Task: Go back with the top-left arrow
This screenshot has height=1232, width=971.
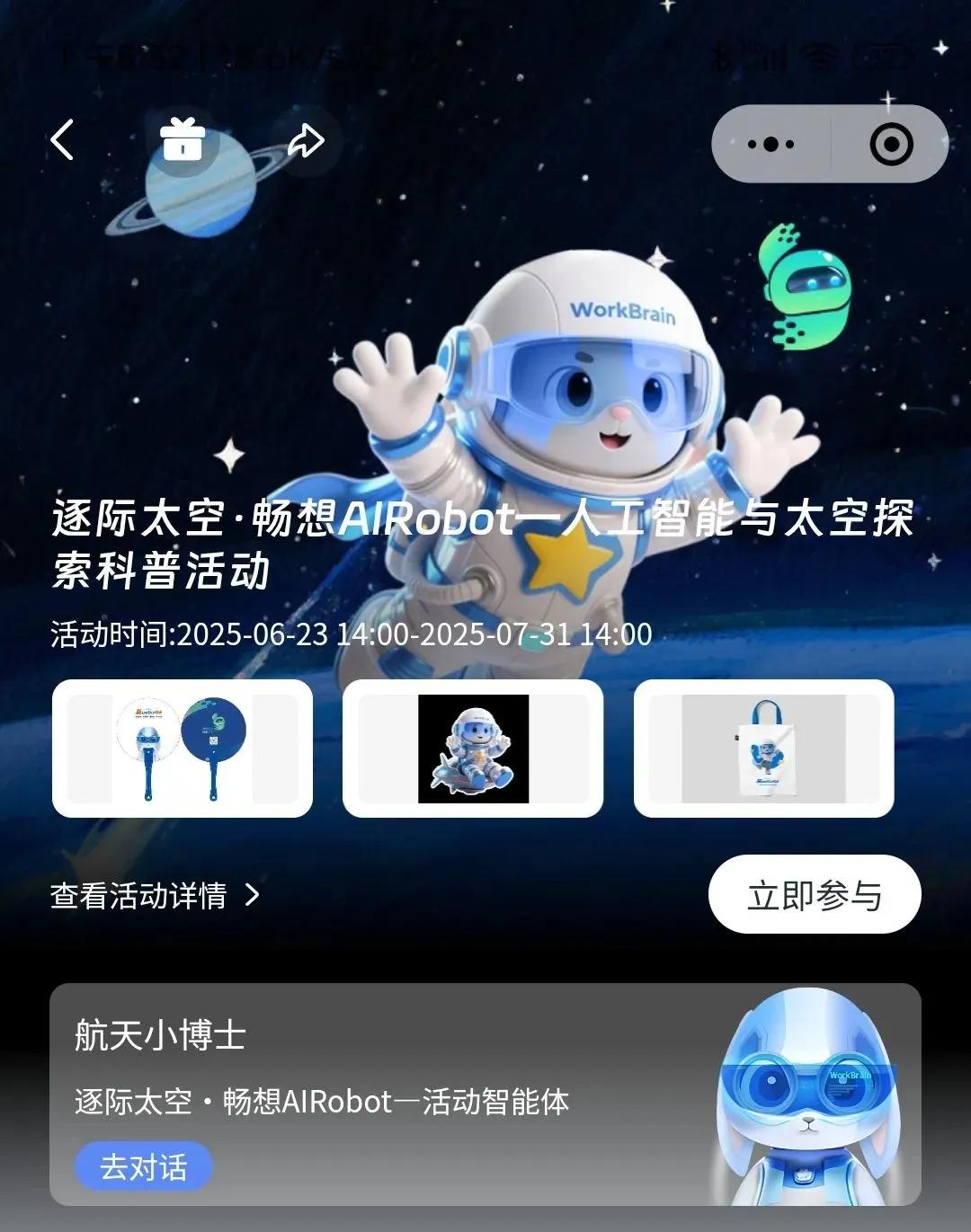Action: coord(62,141)
